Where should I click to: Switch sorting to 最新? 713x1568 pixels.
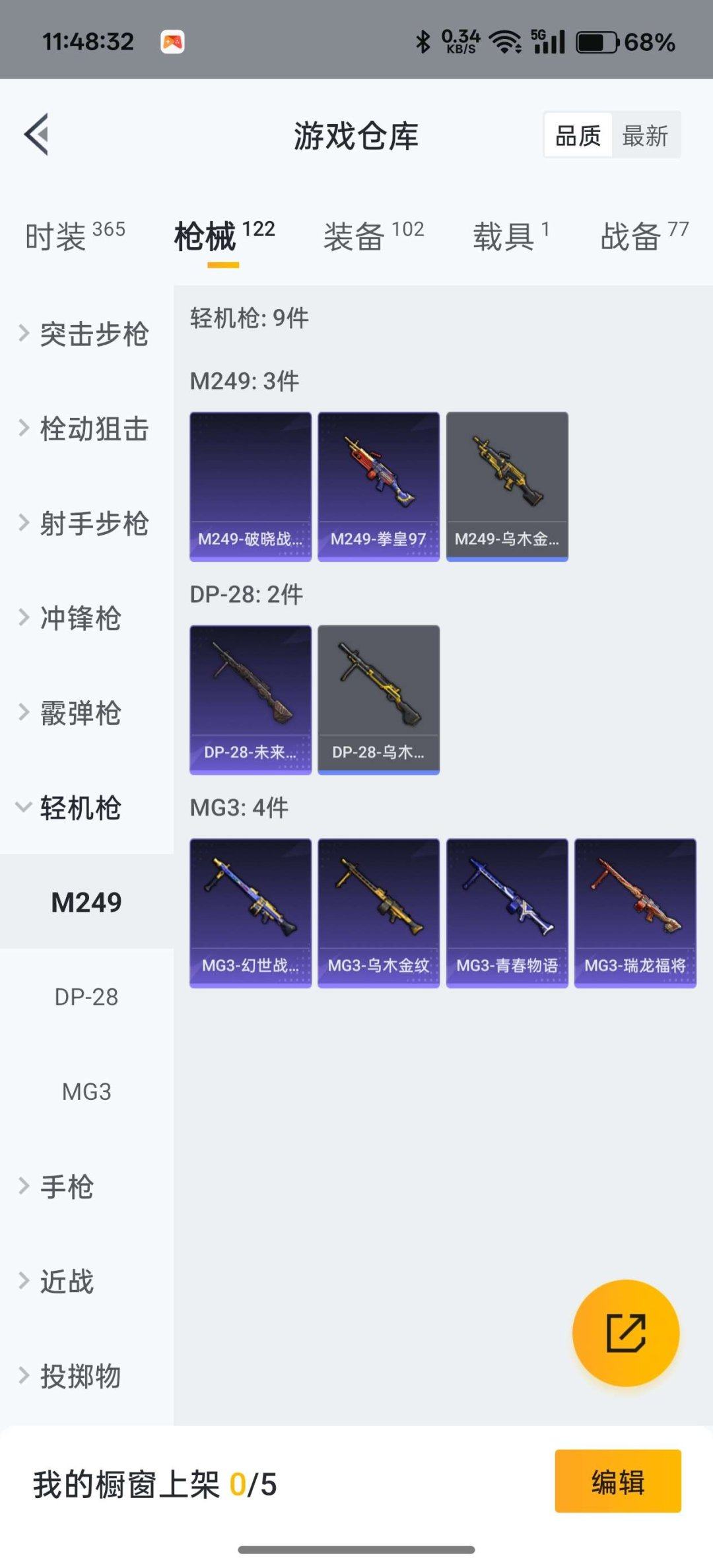point(646,134)
